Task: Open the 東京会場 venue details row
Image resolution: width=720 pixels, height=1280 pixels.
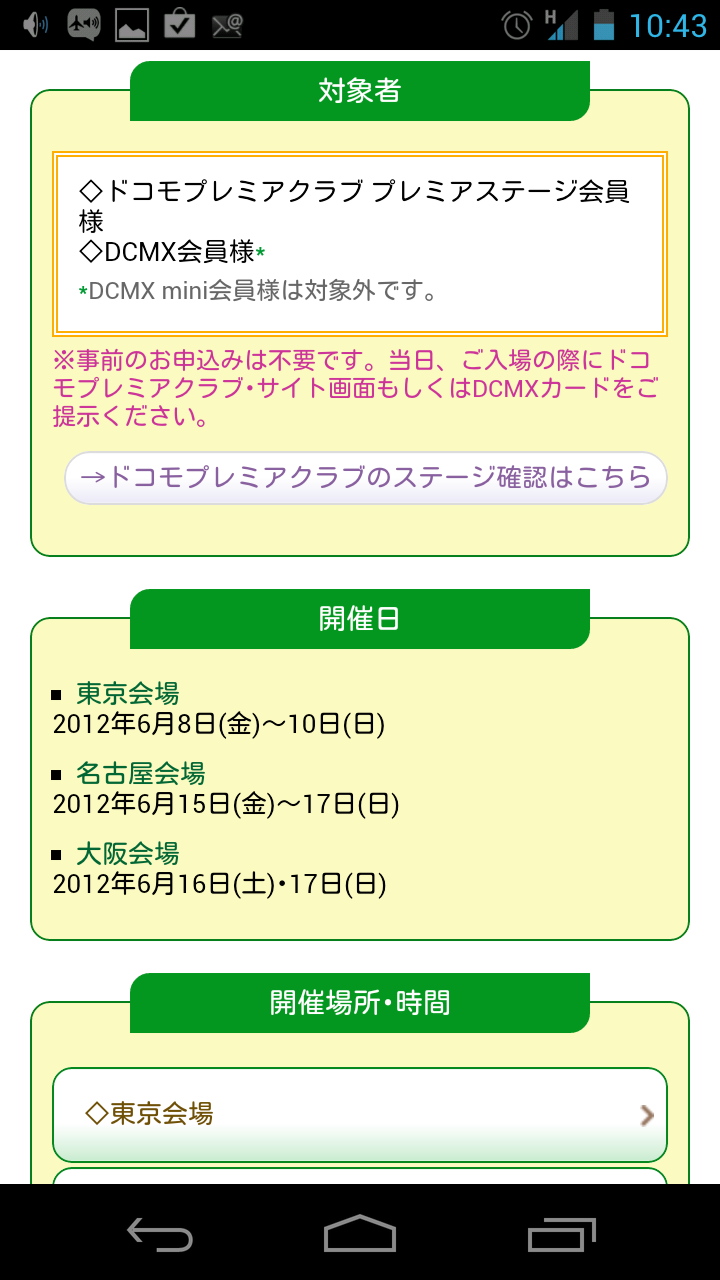Action: pyautogui.click(x=360, y=1115)
